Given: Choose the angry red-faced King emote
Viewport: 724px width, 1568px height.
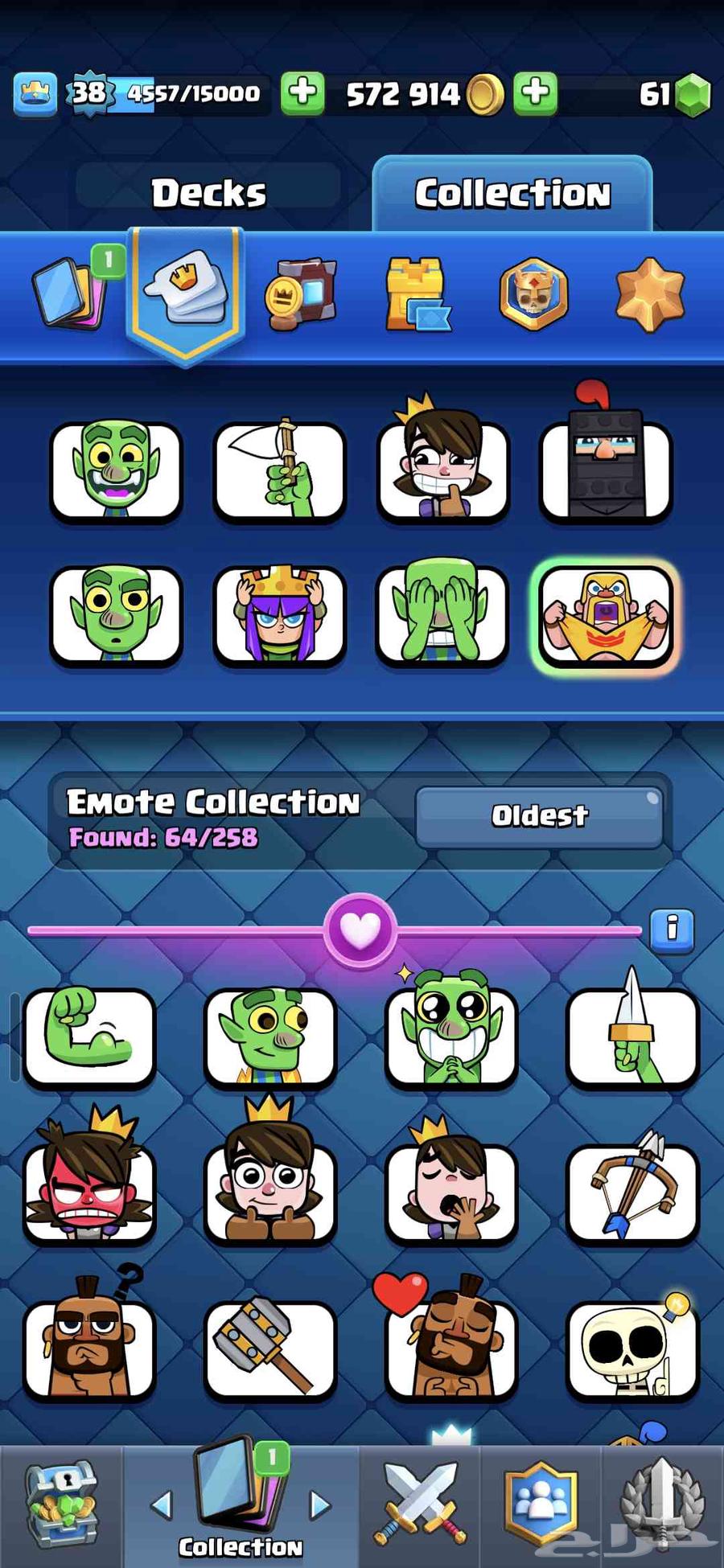Looking at the screenshot, I should 88,1190.
